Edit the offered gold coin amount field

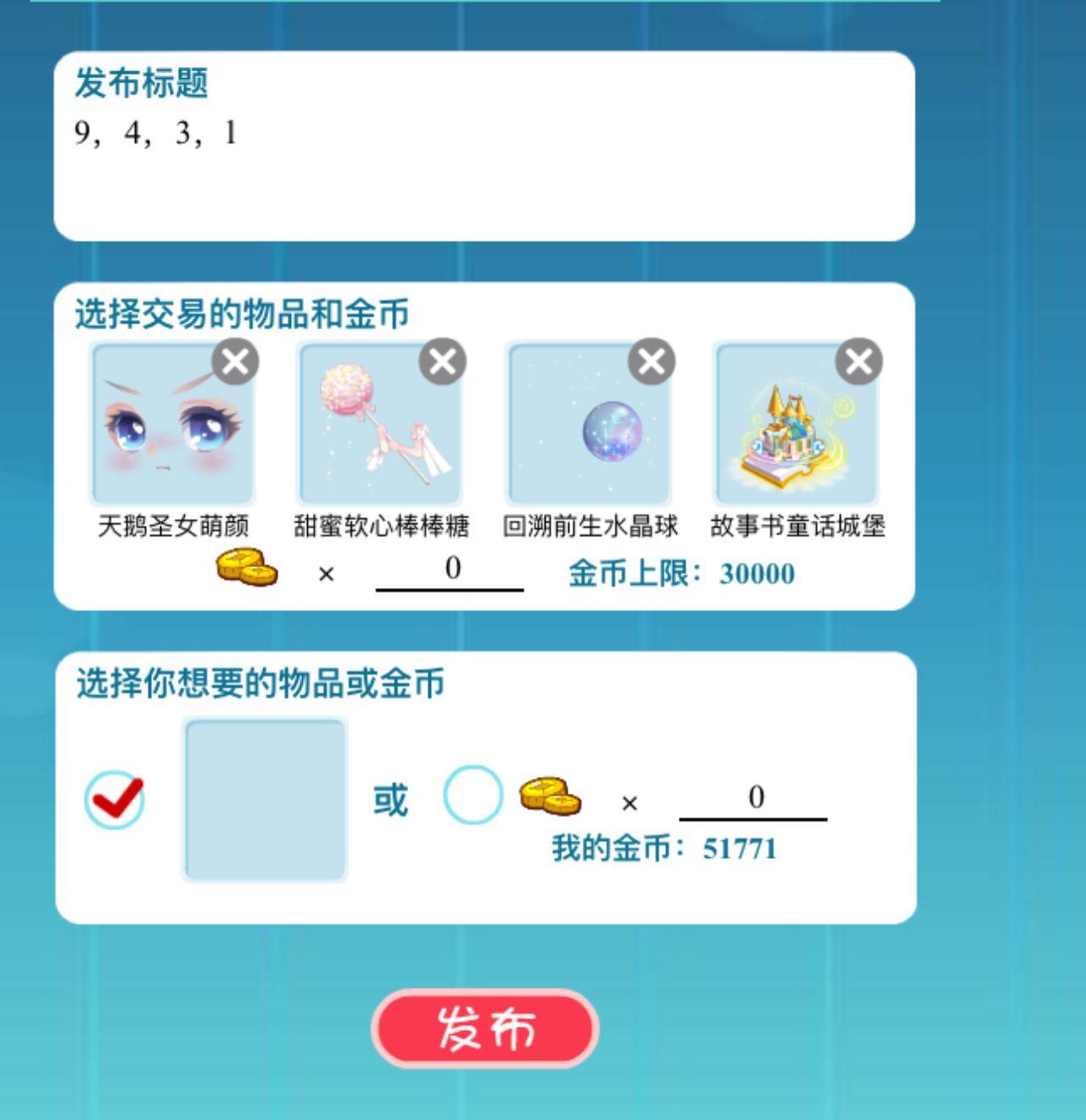(450, 569)
